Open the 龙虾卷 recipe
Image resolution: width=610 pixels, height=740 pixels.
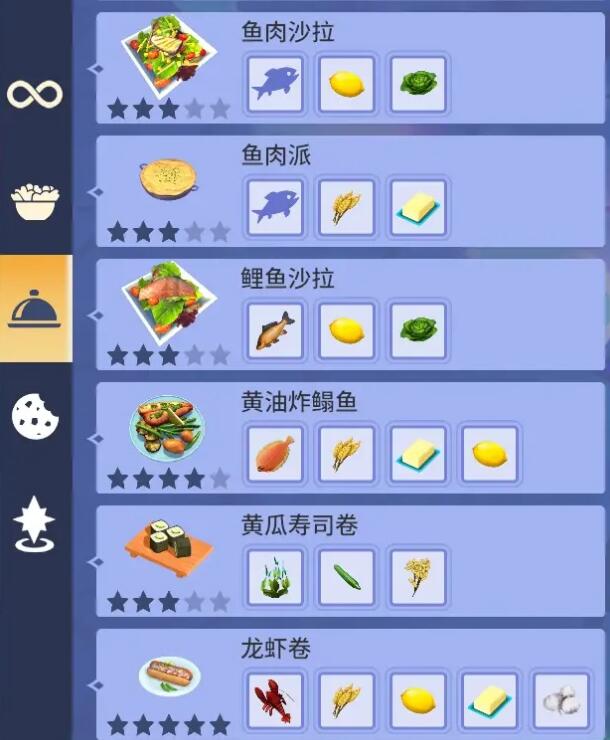click(x=350, y=684)
